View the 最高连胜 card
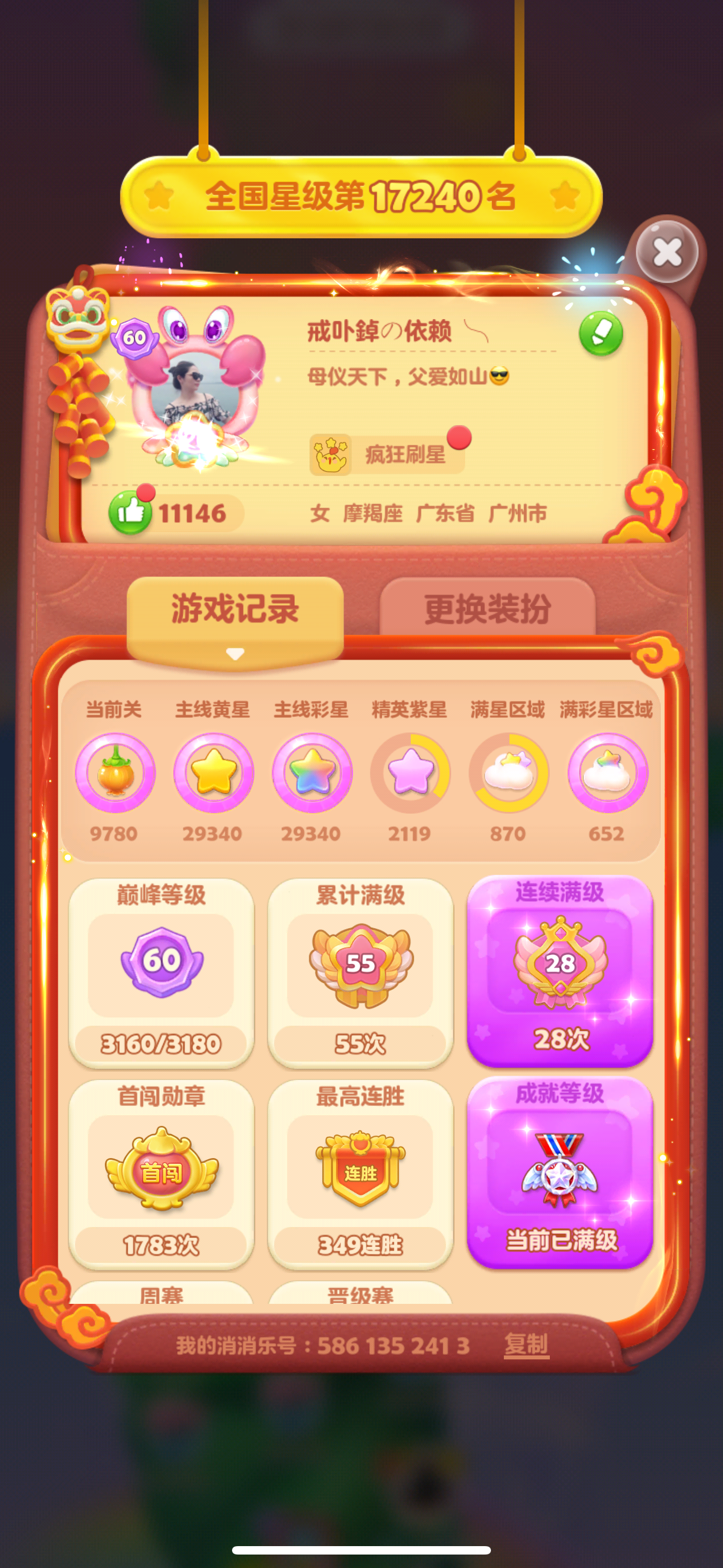 (x=360, y=1174)
